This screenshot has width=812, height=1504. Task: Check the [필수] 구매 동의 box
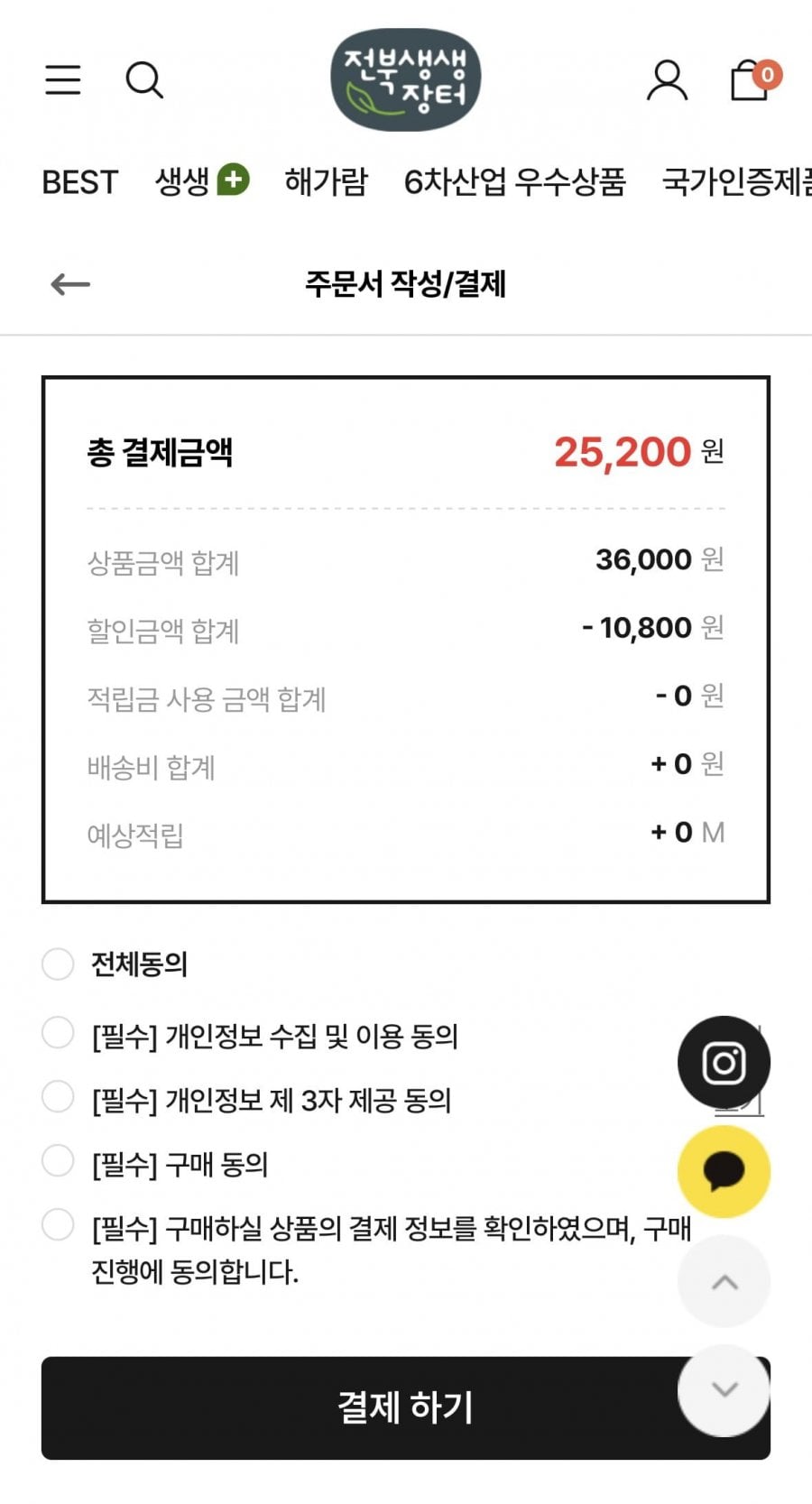tap(58, 1161)
